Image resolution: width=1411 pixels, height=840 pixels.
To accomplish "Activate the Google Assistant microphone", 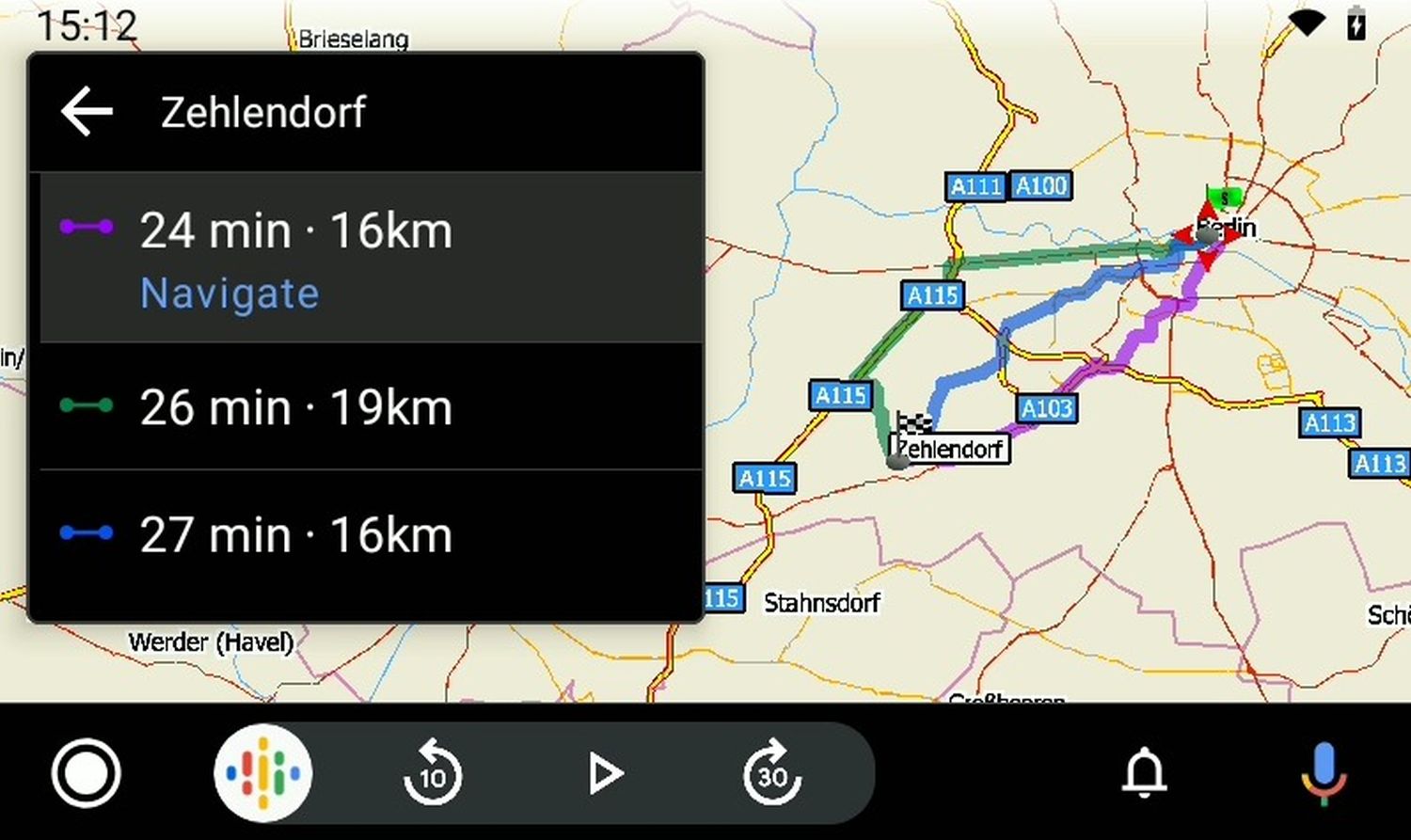I will (1324, 774).
